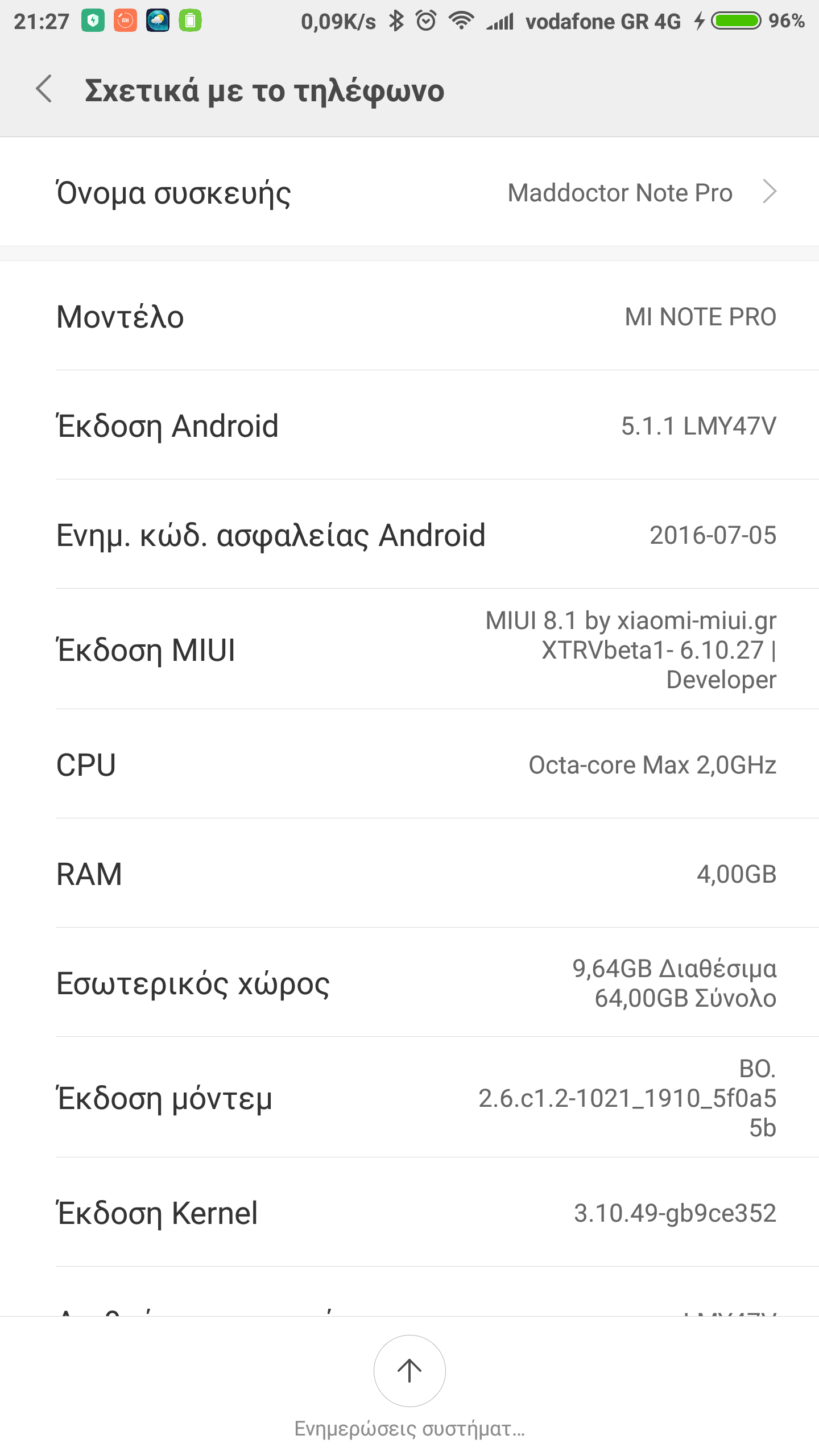Viewport: 819px width, 1456px height.
Task: Open the Όνομα συσκευής row
Action: click(409, 192)
